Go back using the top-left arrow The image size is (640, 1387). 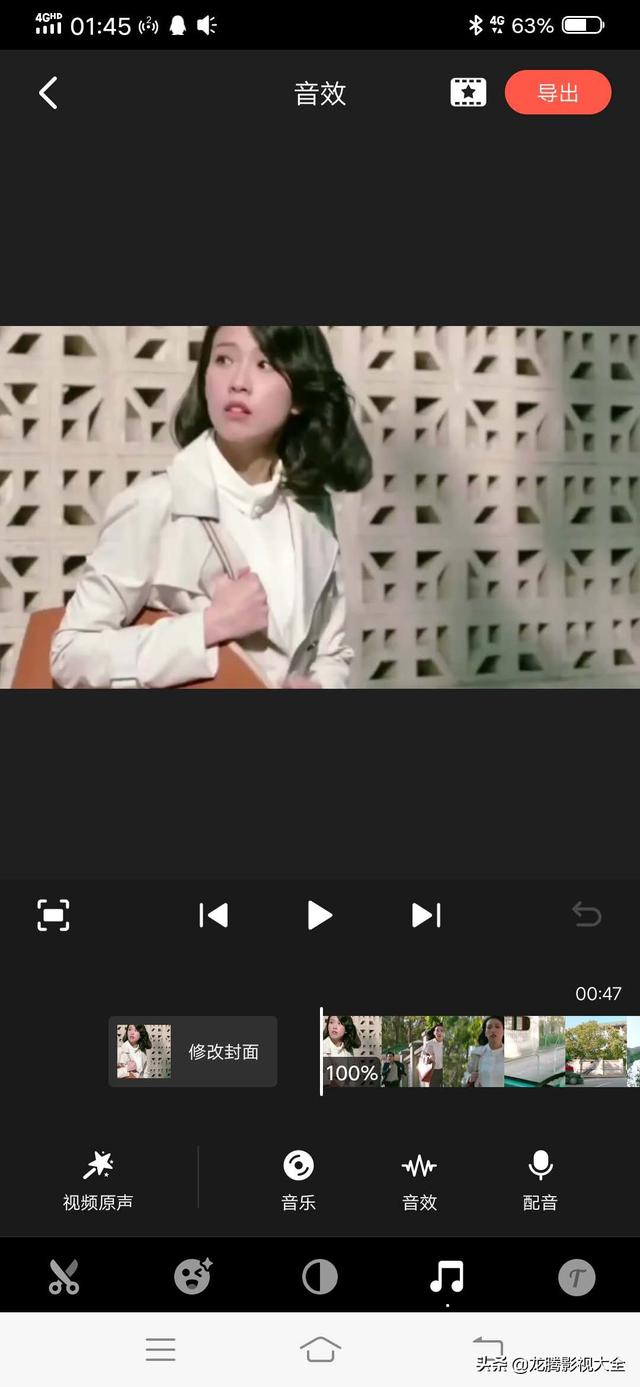click(x=48, y=93)
